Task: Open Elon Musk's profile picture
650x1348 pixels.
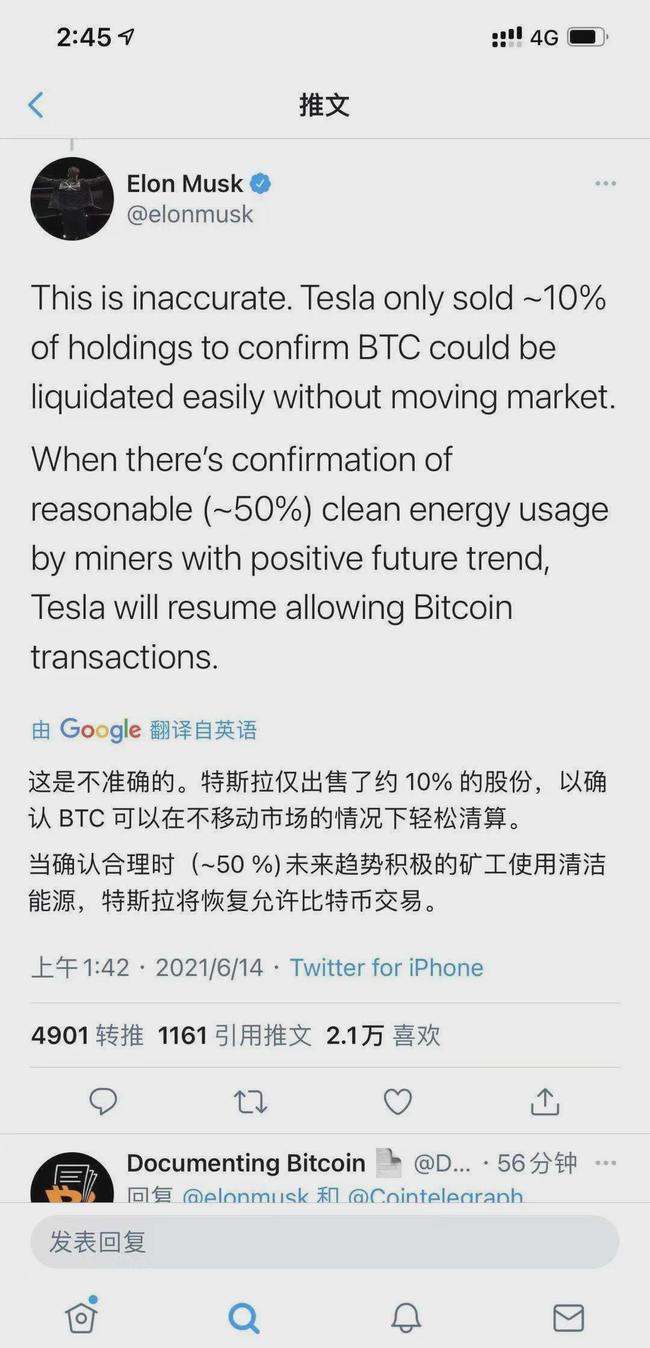Action: pyautogui.click(x=71, y=198)
